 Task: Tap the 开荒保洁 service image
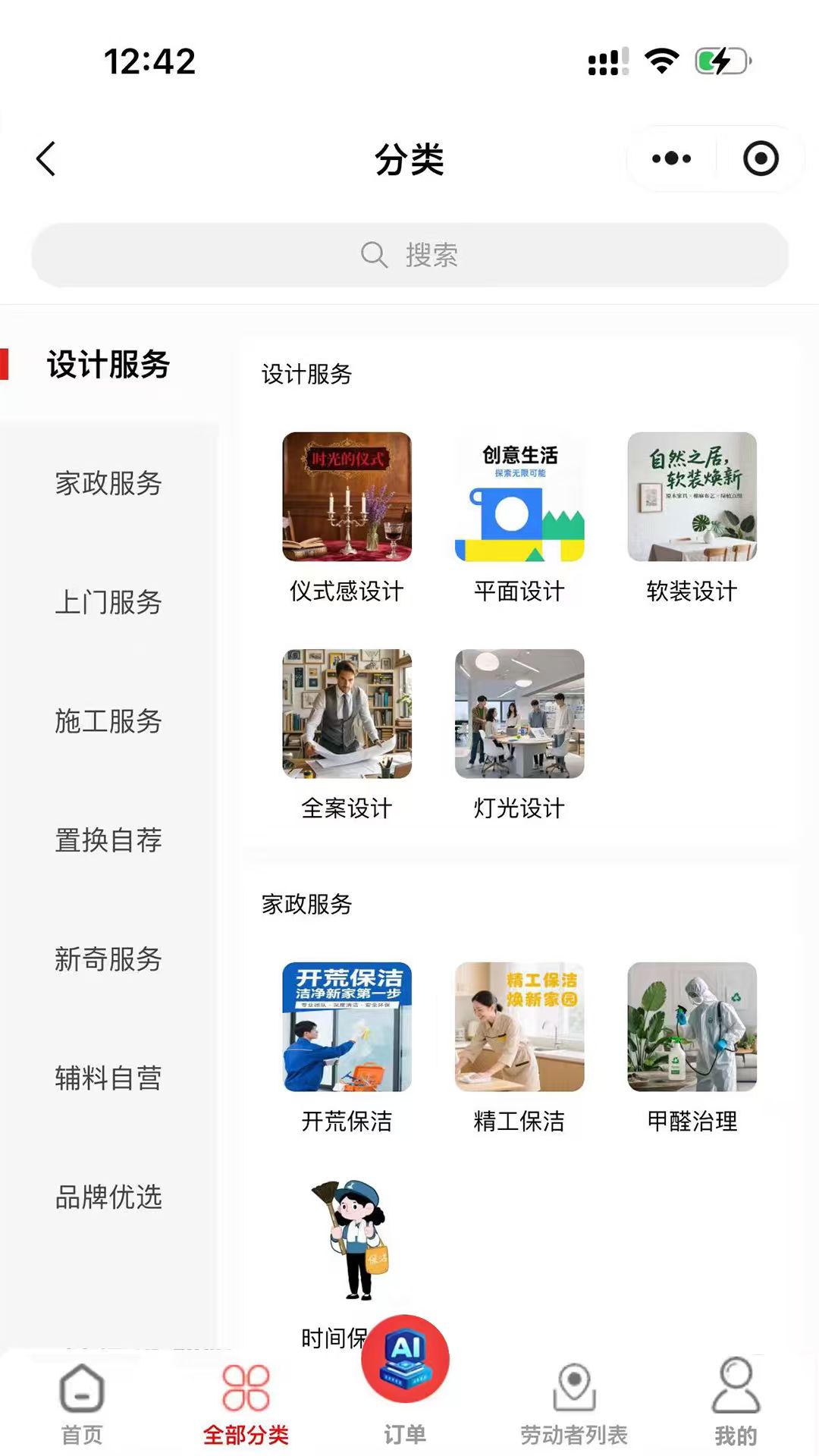(345, 1028)
